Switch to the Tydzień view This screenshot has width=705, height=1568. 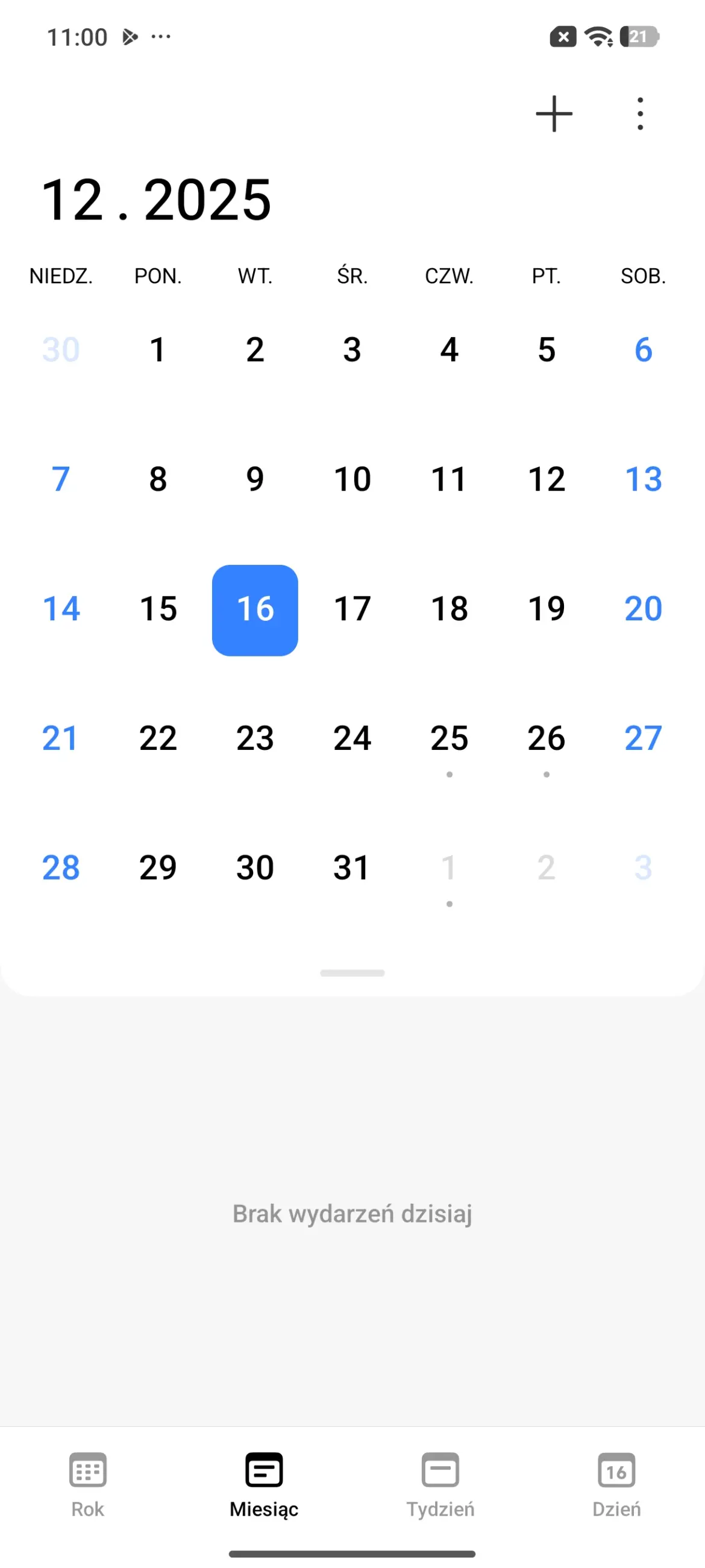(440, 1484)
